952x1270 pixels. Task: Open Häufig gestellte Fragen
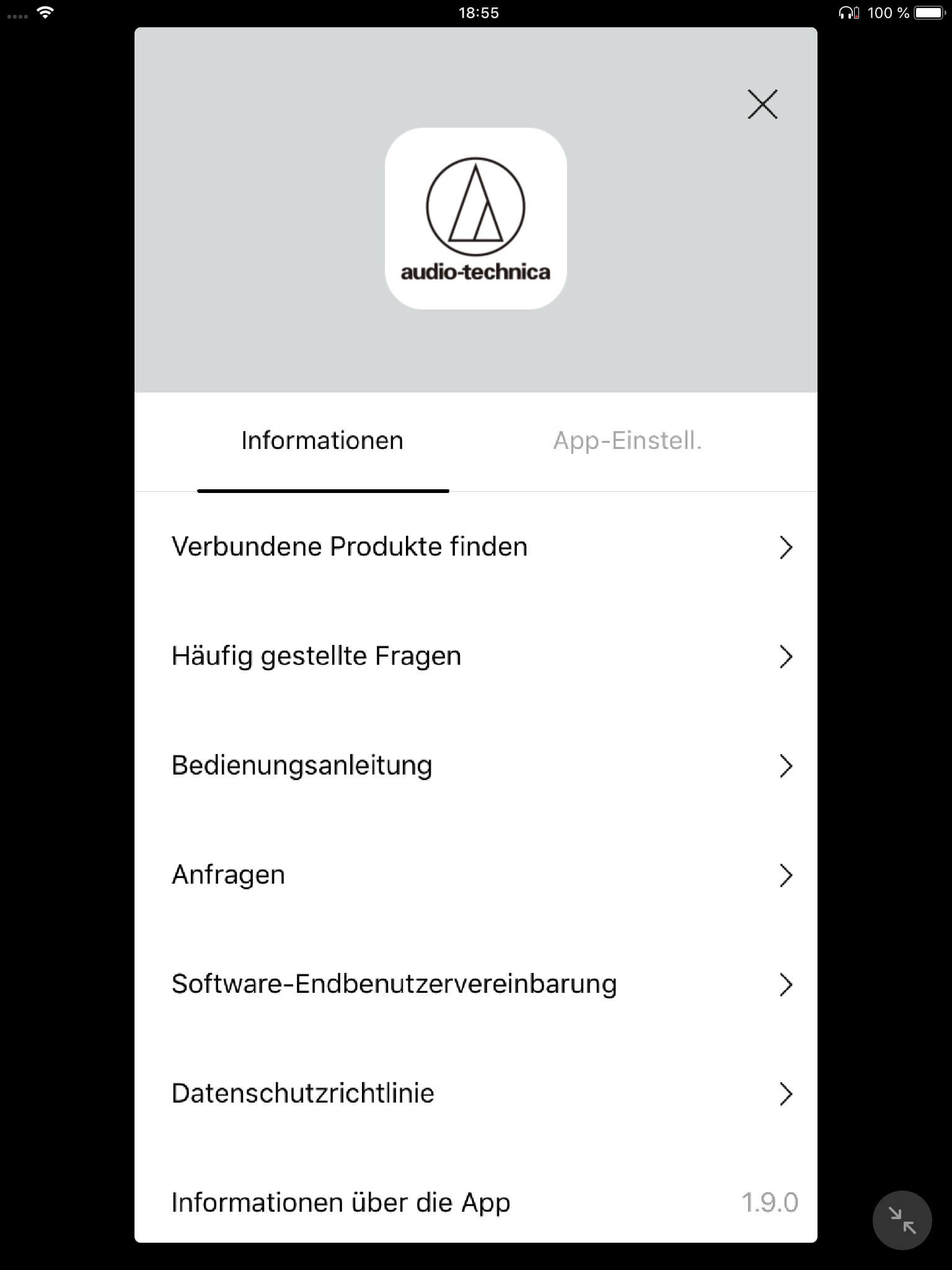click(x=475, y=656)
